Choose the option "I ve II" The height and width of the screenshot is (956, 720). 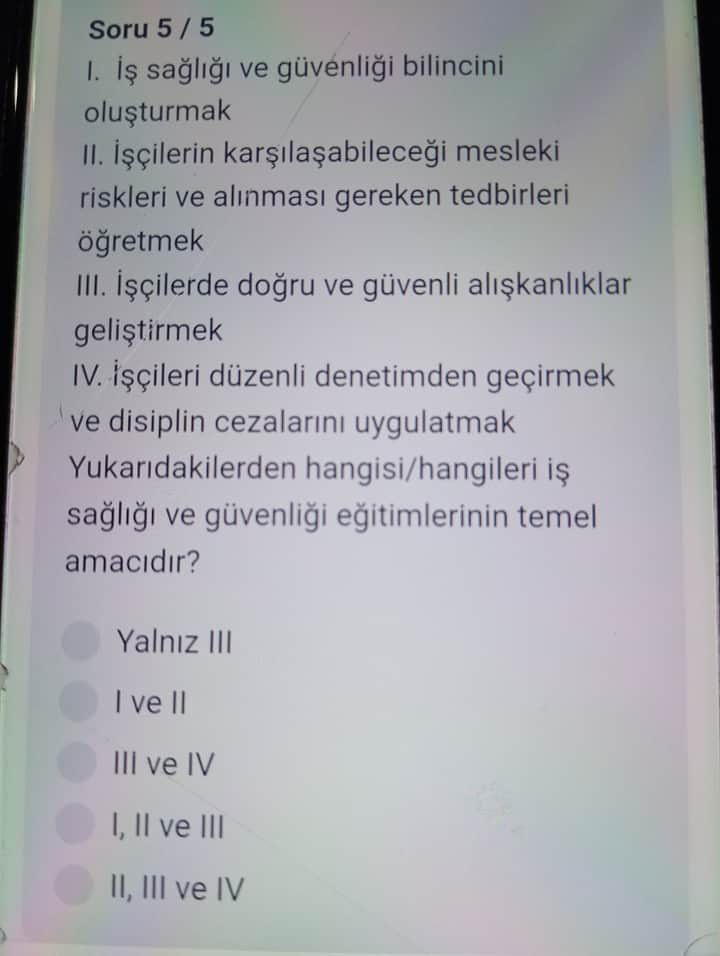coord(79,703)
